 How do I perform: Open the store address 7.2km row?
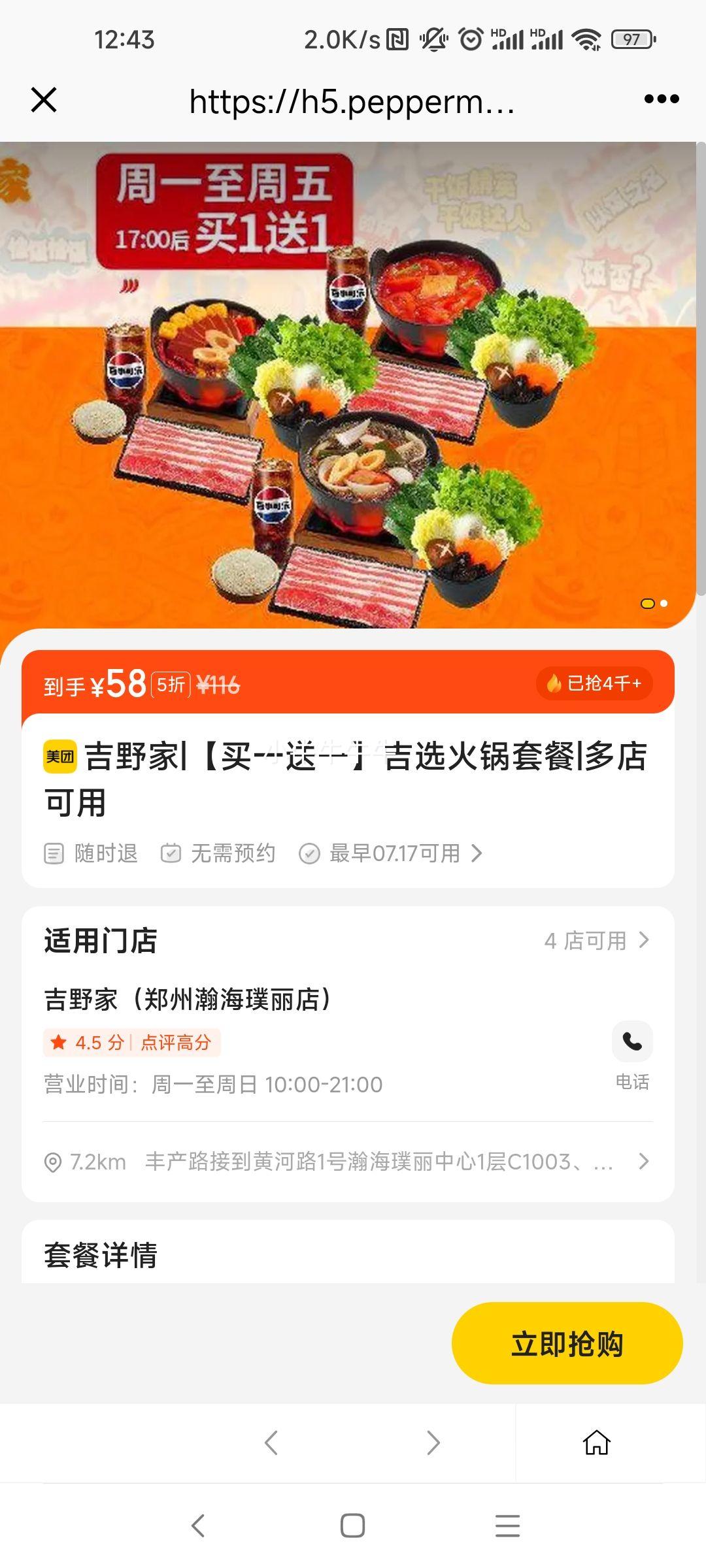tap(348, 1162)
